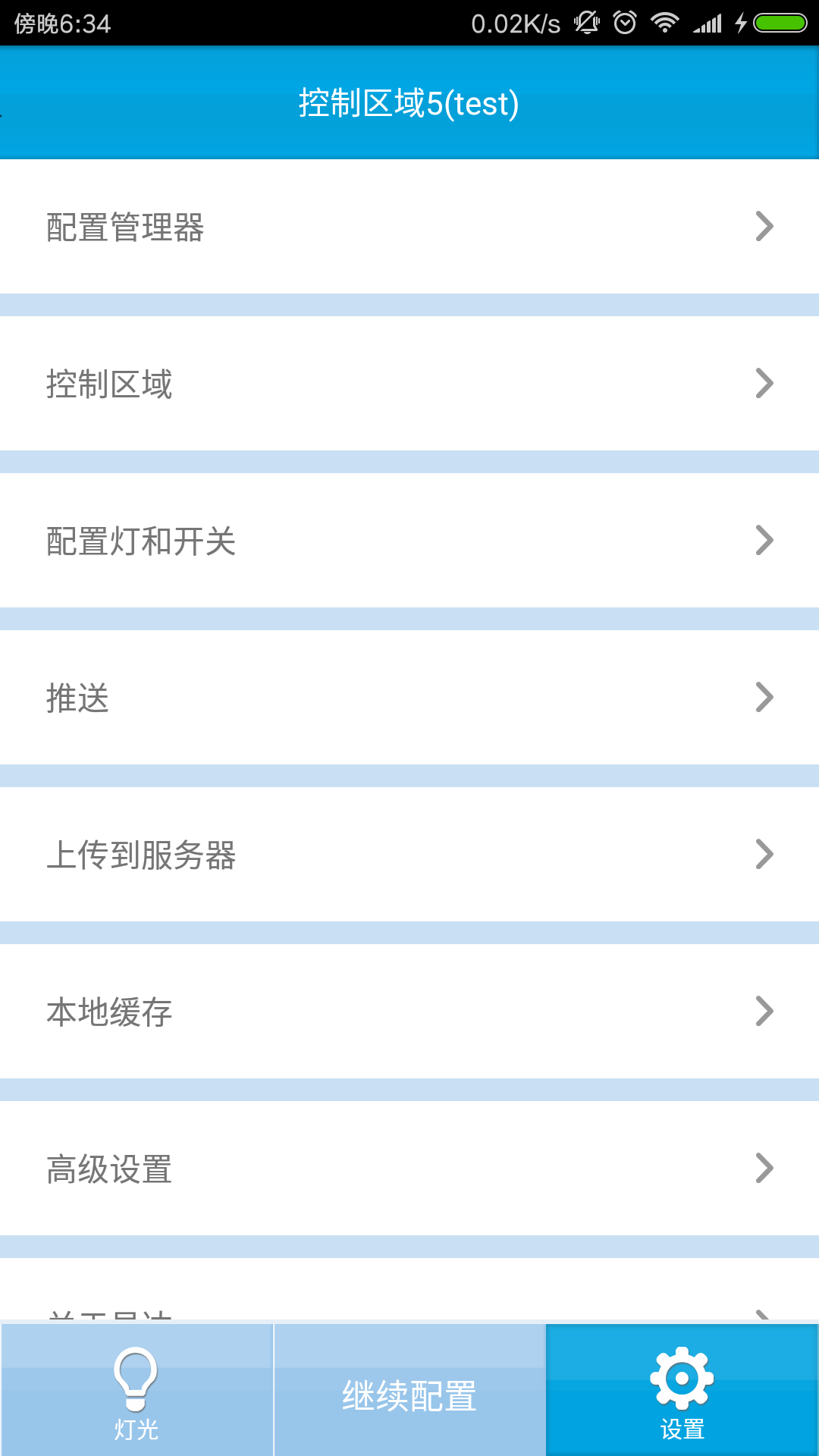819x1456 pixels.
Task: Expand the 推送 row chevron
Action: pos(764,697)
